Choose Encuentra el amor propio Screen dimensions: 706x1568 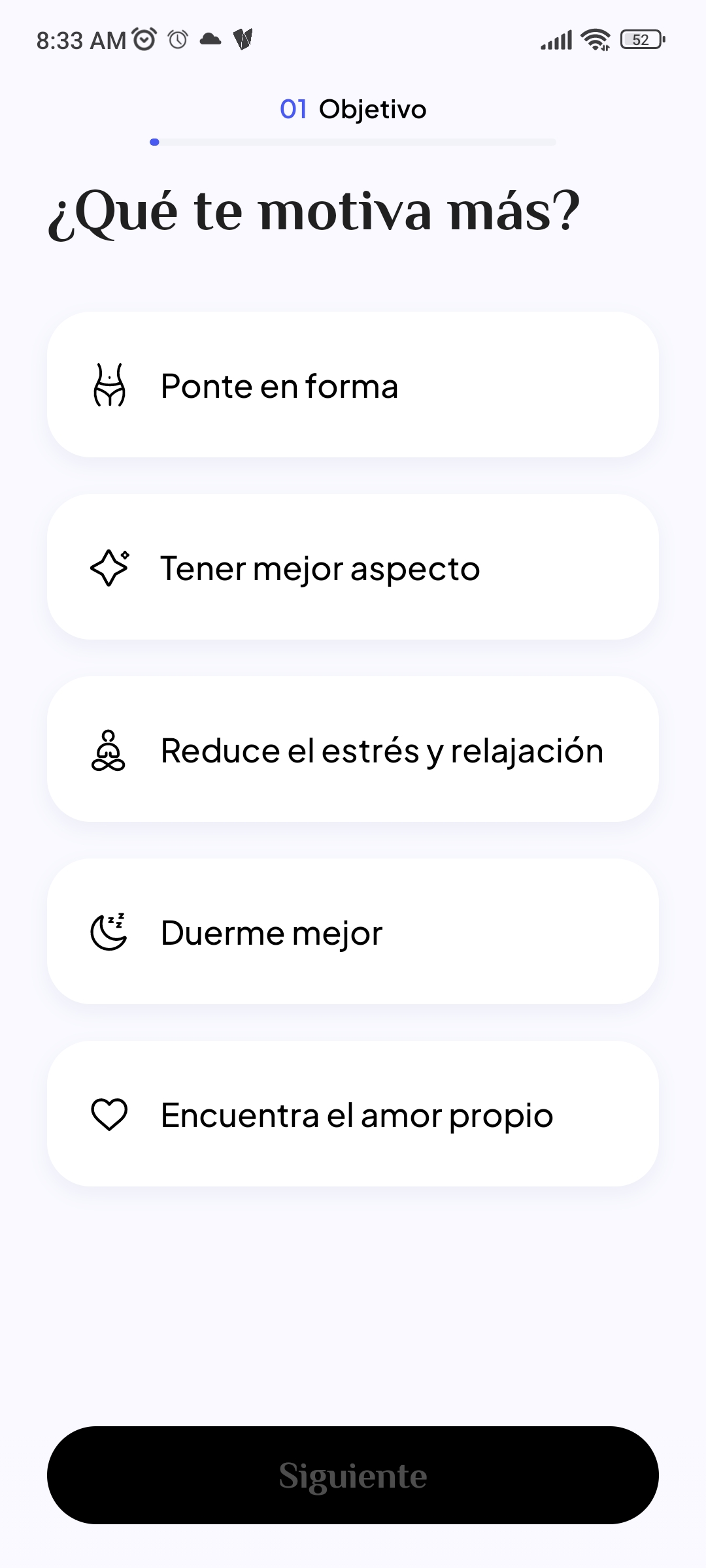[353, 1114]
